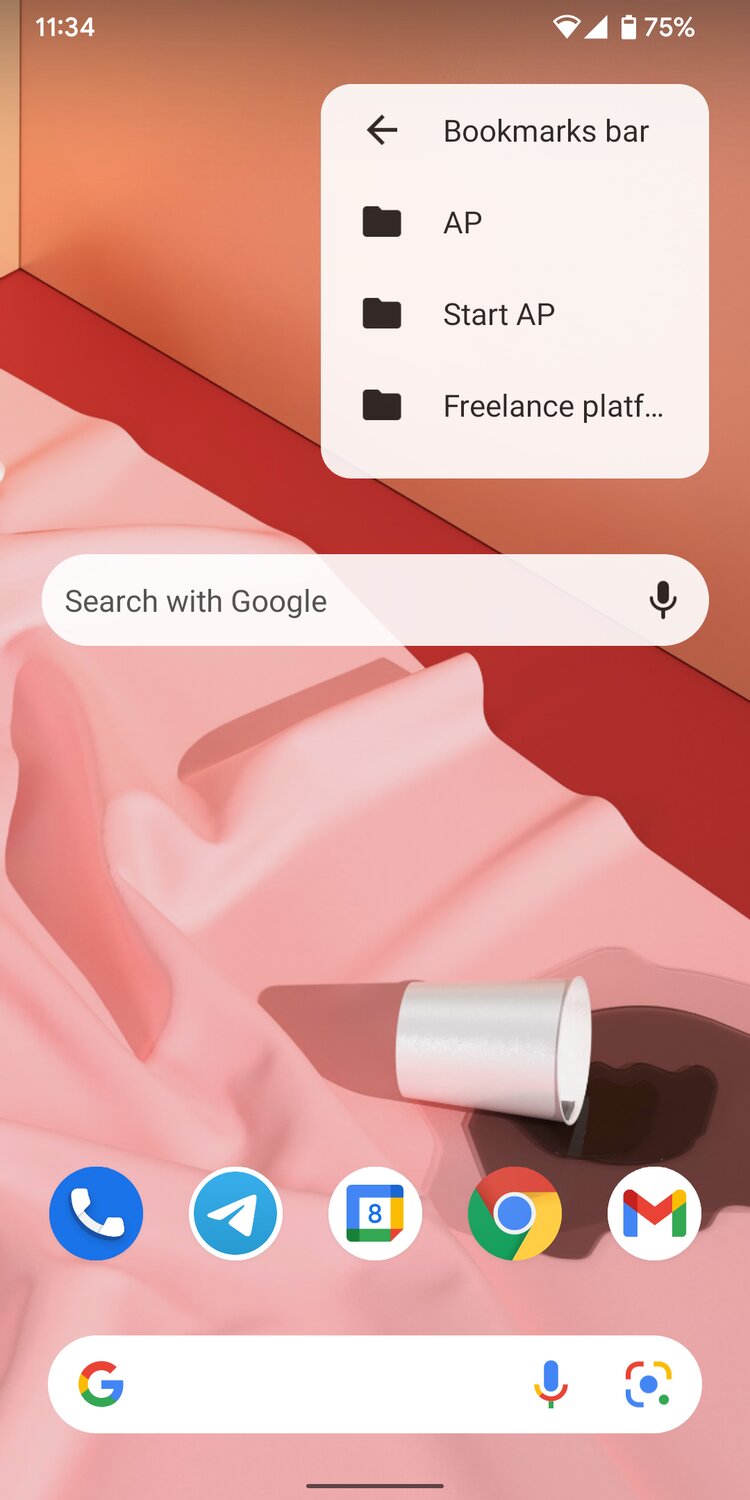The width and height of the screenshot is (750, 1500).
Task: Open the Phone app
Action: point(96,1214)
